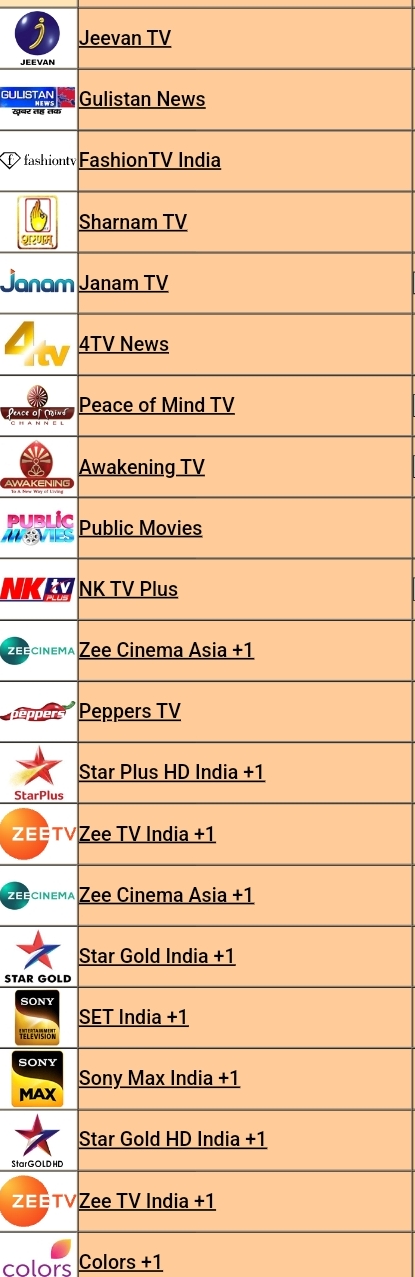This screenshot has height=1277, width=415.
Task: Open the Gulistan News channel link
Action: [x=142, y=99]
